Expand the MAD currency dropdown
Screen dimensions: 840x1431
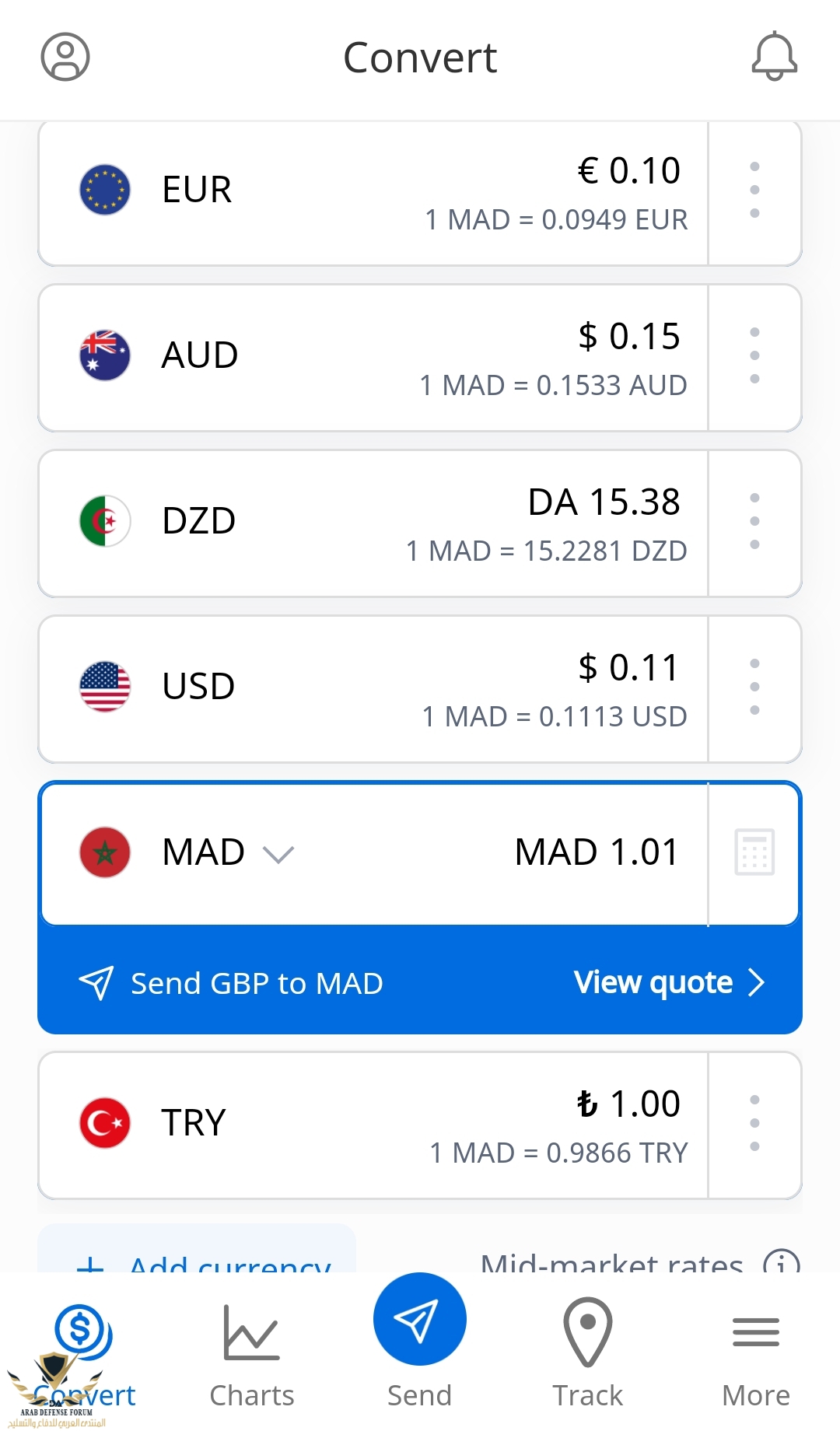(278, 854)
